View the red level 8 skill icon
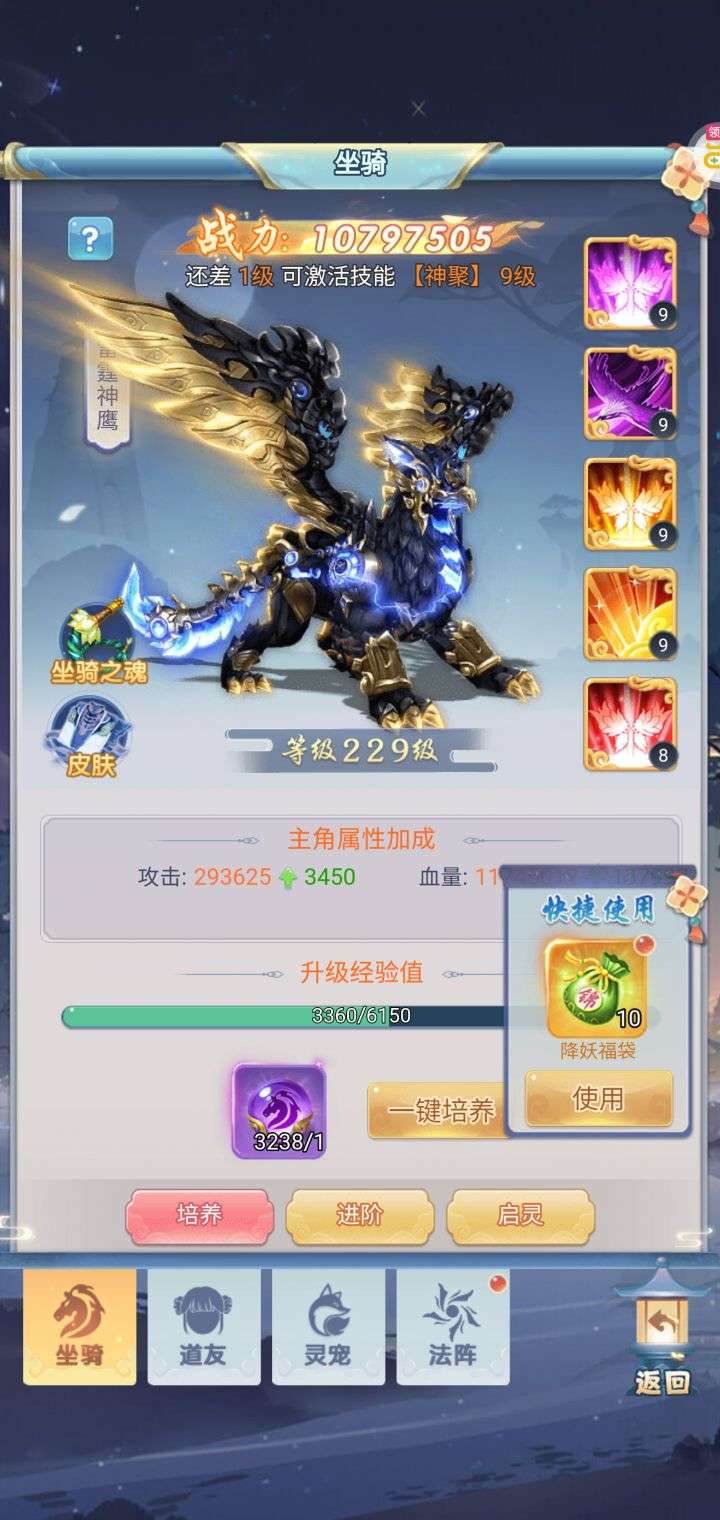Viewport: 720px width, 1520px height. pos(629,724)
